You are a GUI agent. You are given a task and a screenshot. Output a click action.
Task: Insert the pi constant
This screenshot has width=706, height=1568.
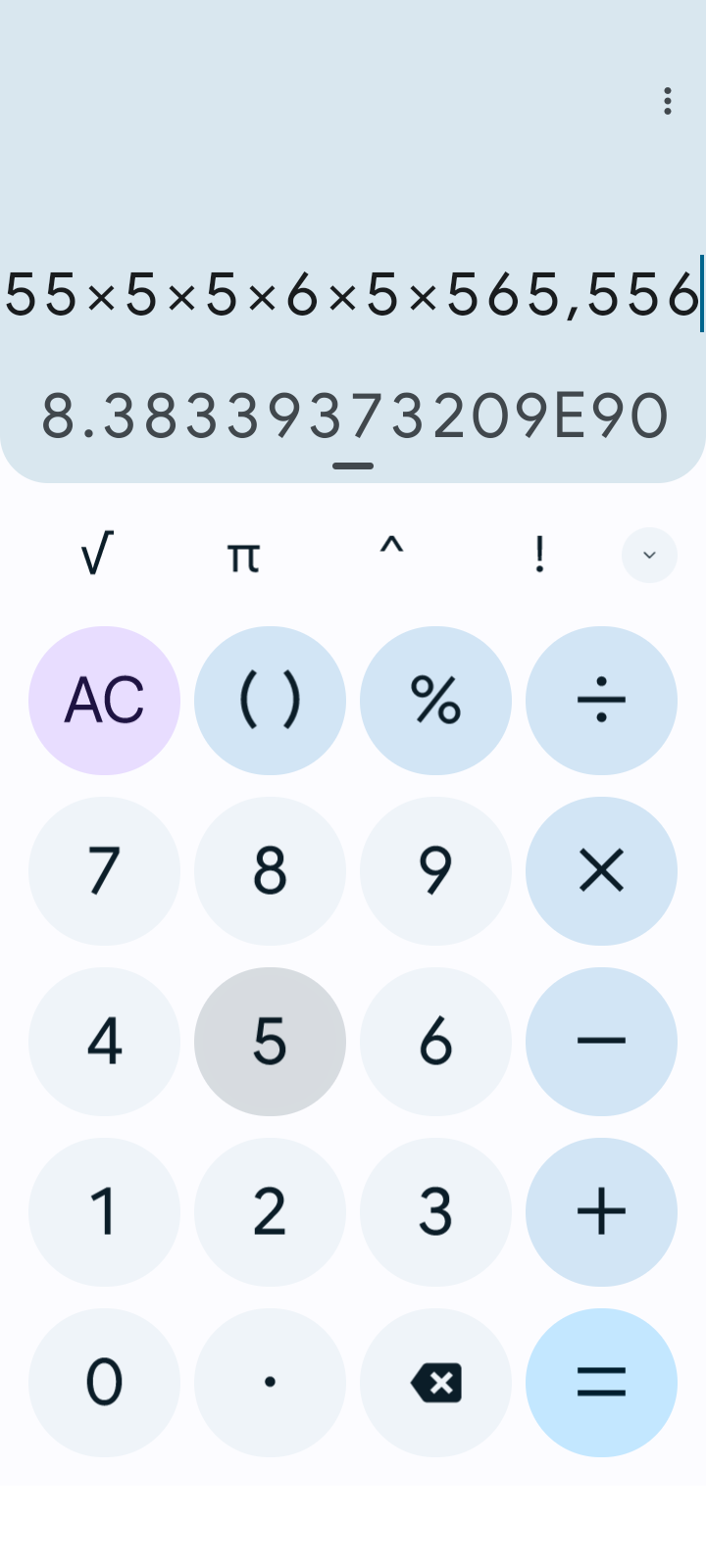point(243,555)
